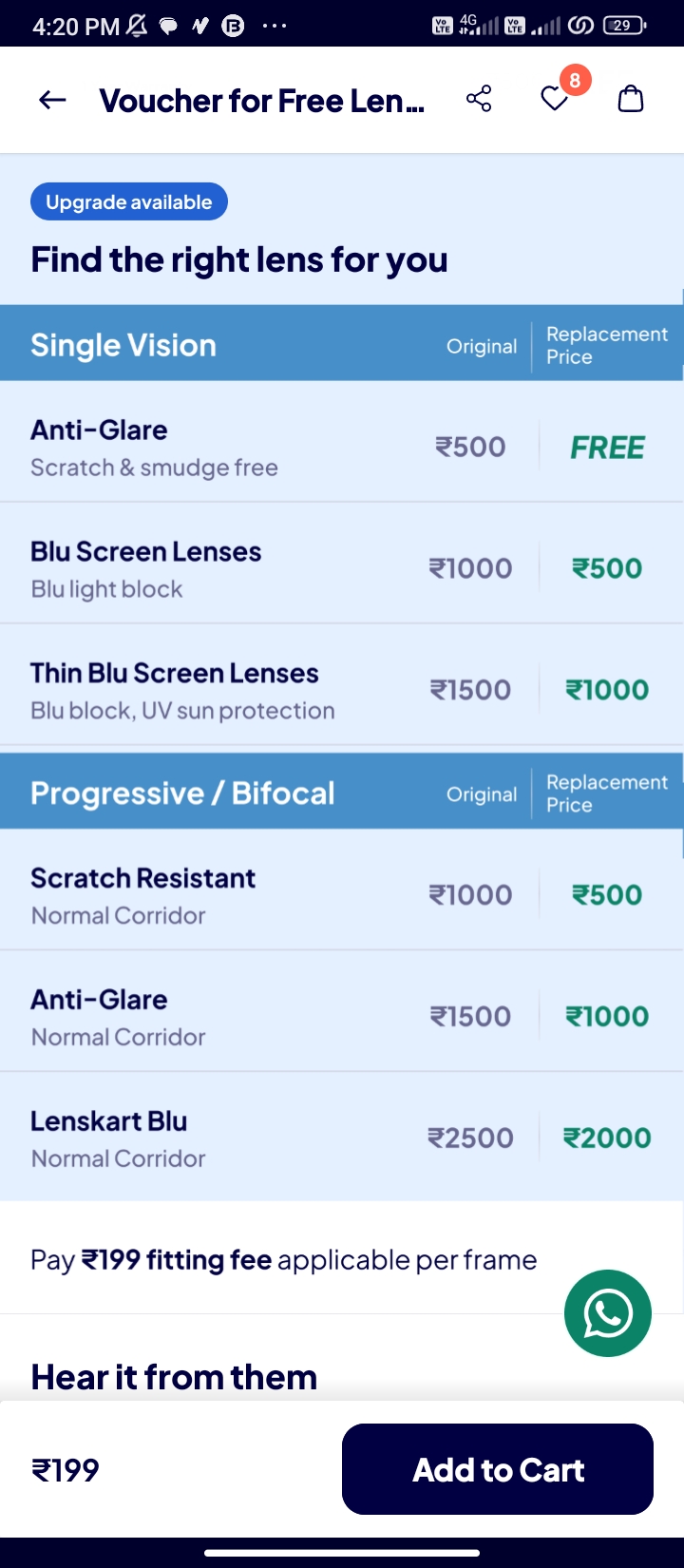Tap the wishlist notification badge showing 8
Viewport: 684px width, 1568px height.
click(x=574, y=82)
